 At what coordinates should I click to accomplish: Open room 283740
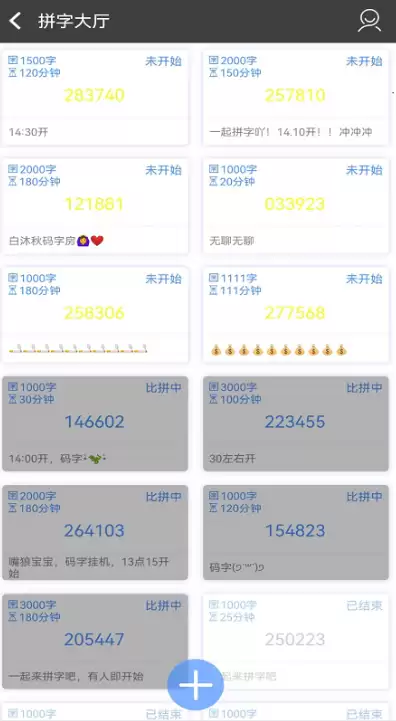point(95,97)
